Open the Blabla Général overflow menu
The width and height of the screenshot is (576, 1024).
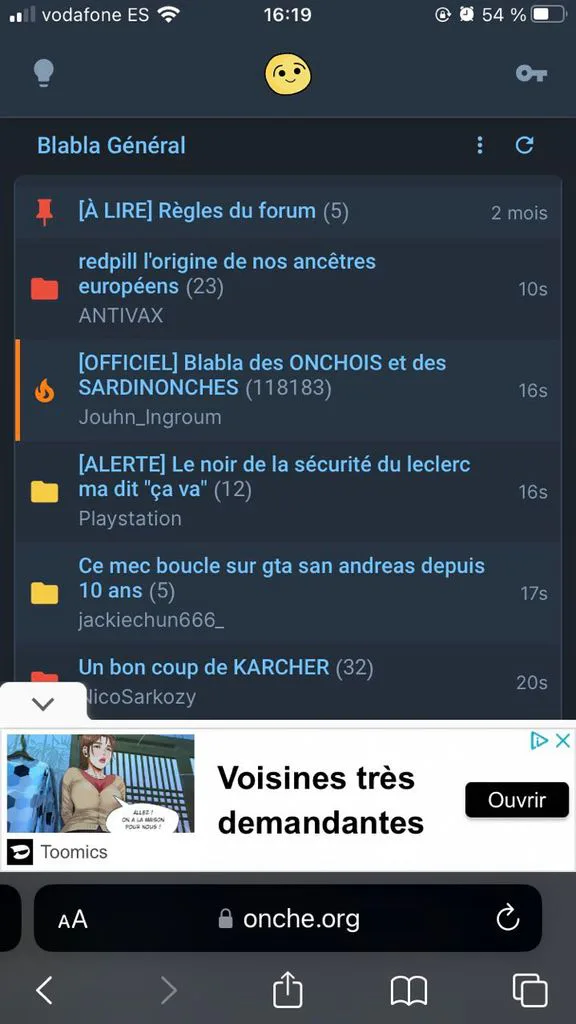(x=480, y=145)
